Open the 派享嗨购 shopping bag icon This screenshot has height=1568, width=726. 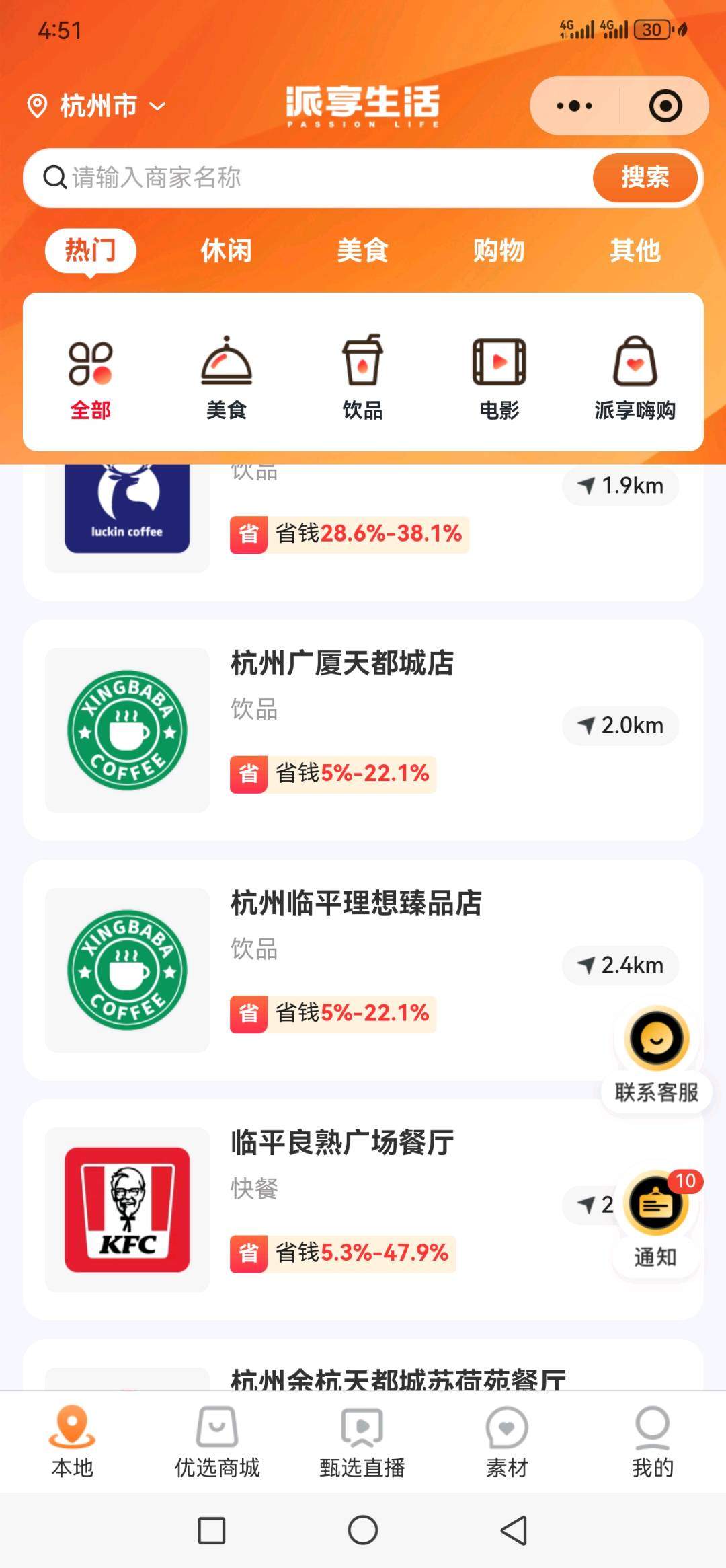click(635, 367)
